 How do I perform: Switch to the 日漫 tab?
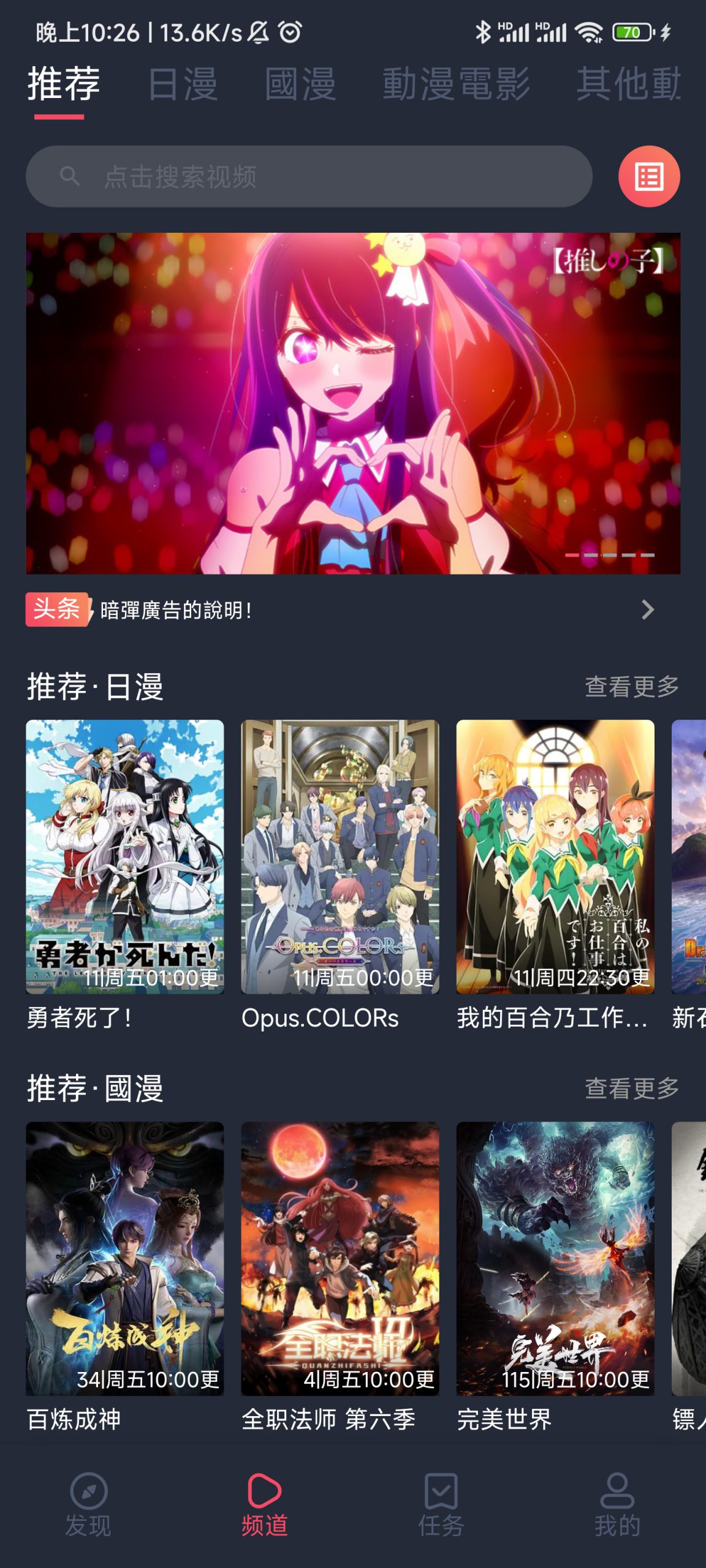click(181, 86)
